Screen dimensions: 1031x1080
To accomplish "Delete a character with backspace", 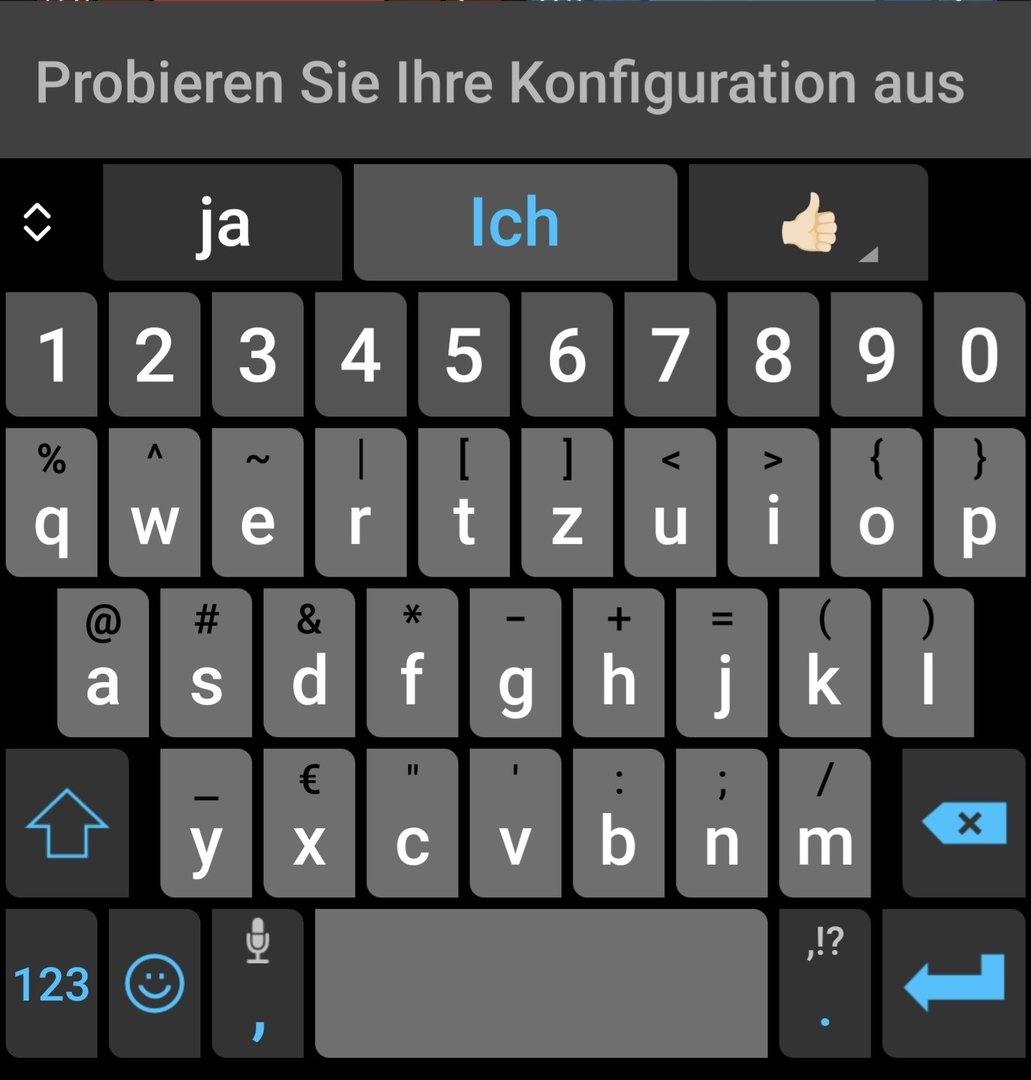I will (964, 823).
